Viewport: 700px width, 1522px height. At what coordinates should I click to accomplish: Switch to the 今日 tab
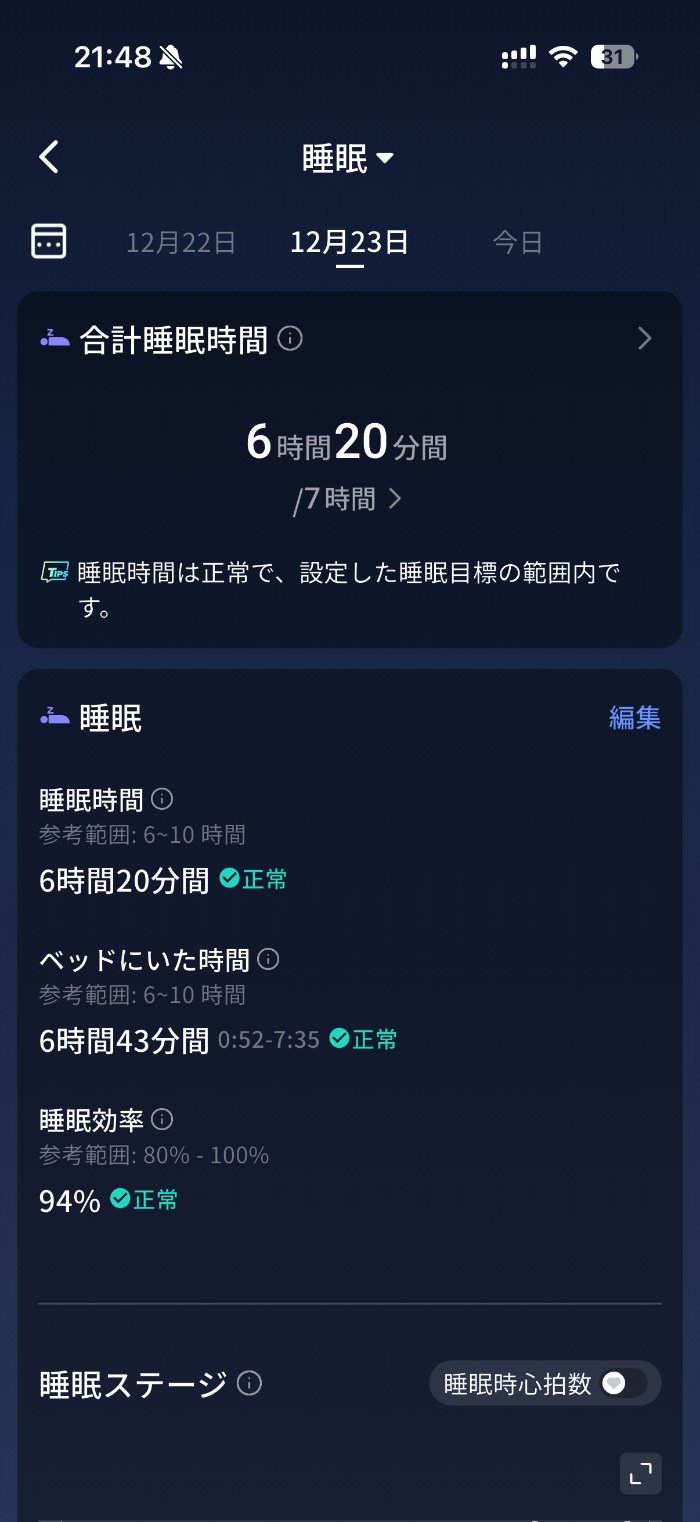(x=517, y=242)
